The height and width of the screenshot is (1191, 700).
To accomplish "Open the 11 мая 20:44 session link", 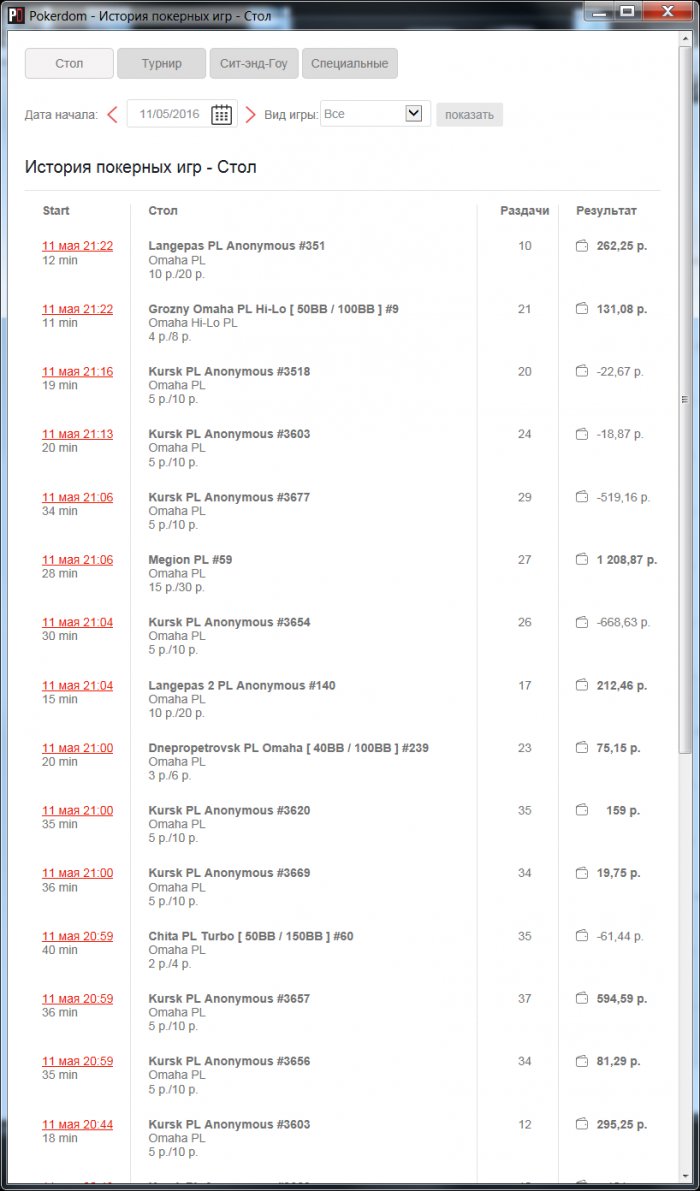I will pos(77,1124).
